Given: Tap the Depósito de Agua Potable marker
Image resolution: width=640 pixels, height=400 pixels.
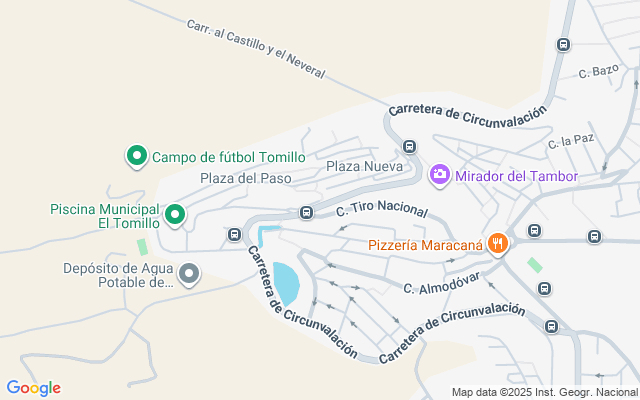Looking at the screenshot, I should pos(188,273).
